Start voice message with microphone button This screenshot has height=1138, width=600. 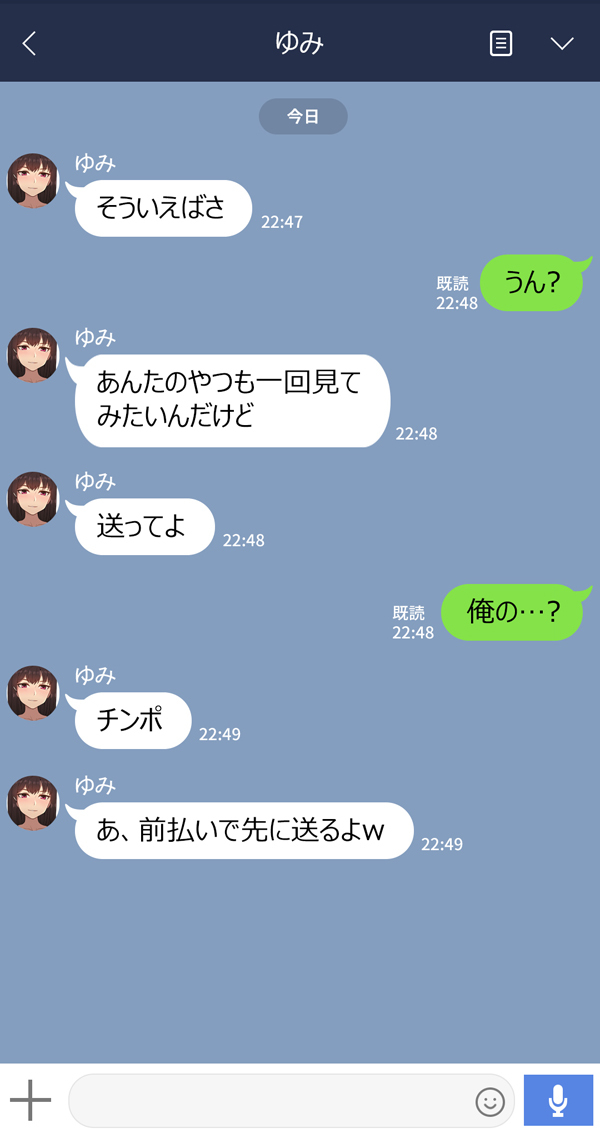(558, 1101)
